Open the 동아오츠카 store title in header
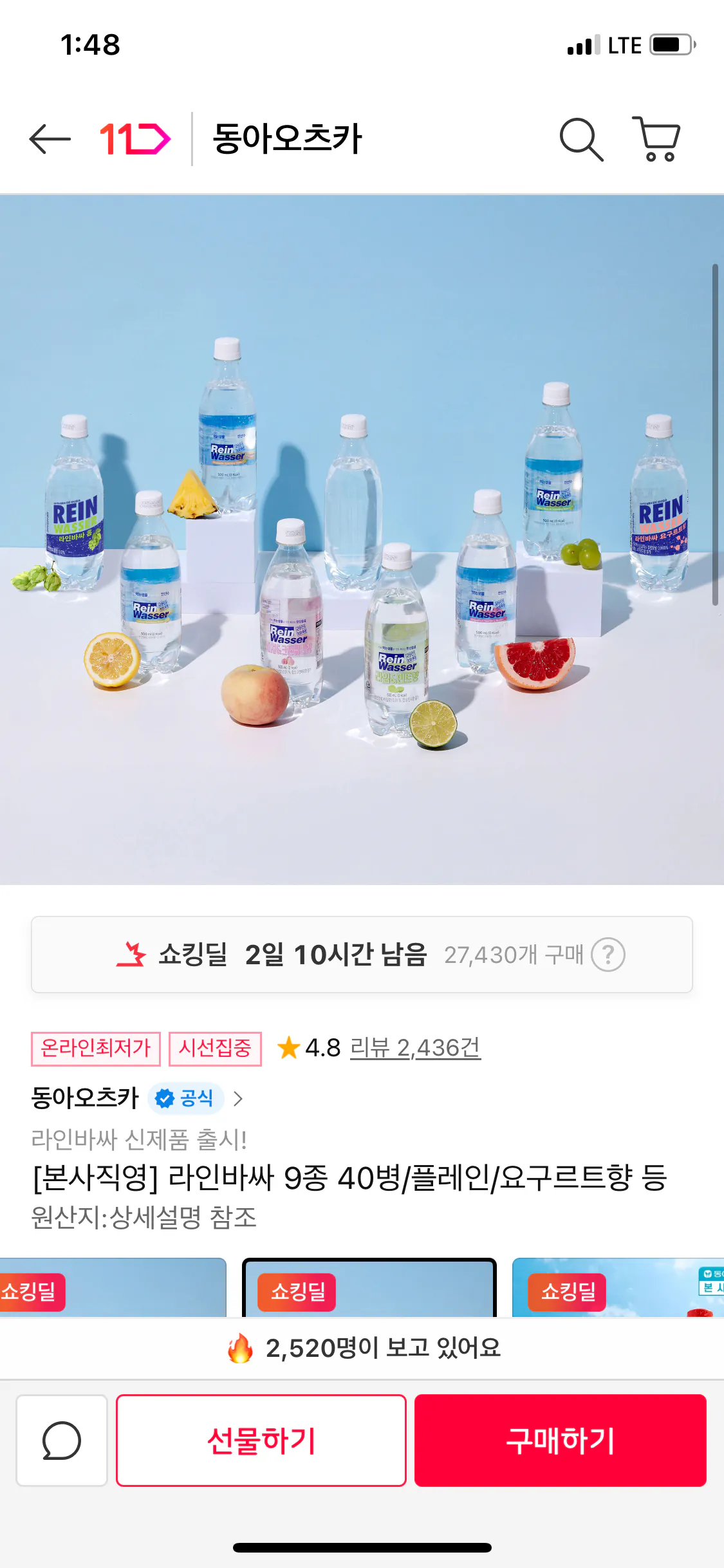The height and width of the screenshot is (1568, 724). (287, 139)
